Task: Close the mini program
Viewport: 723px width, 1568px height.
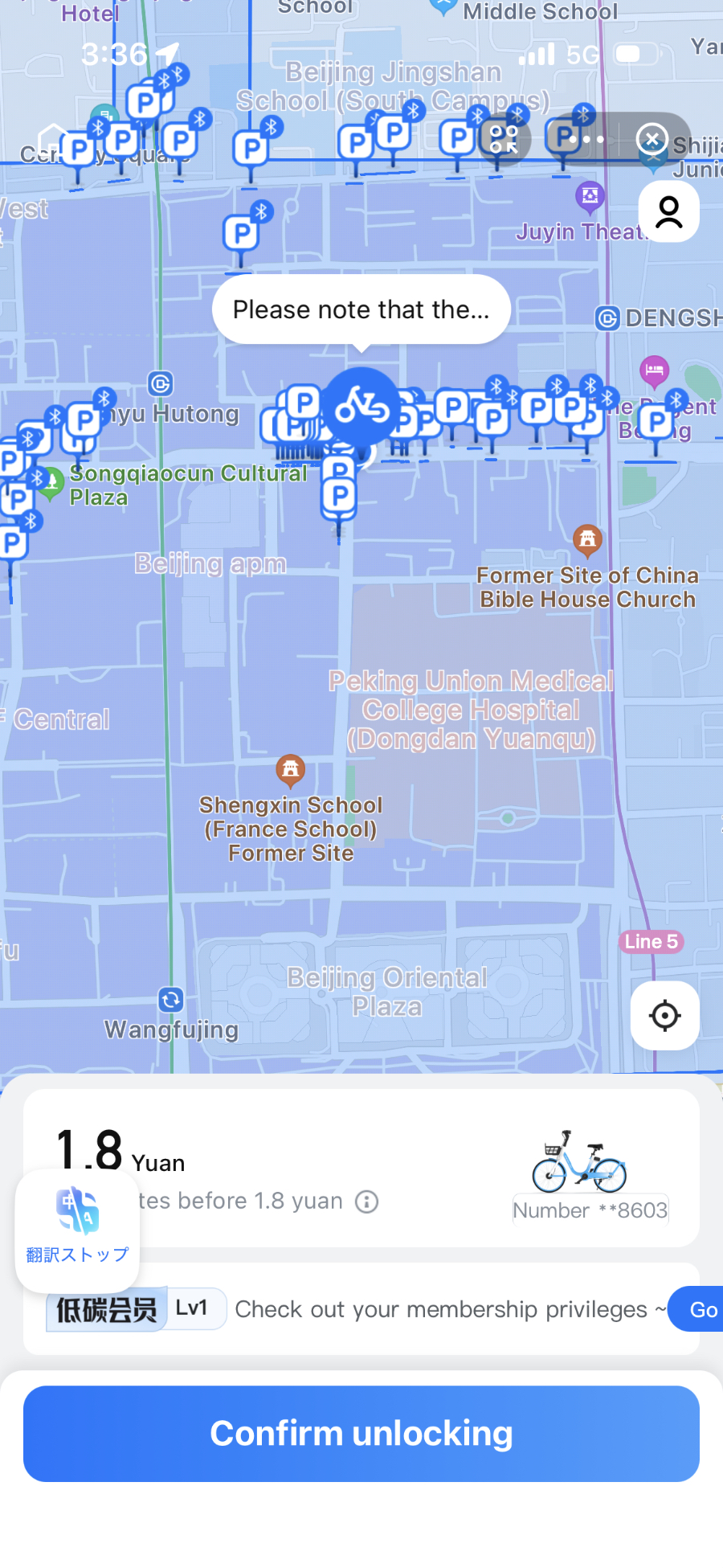Action: tap(652, 140)
